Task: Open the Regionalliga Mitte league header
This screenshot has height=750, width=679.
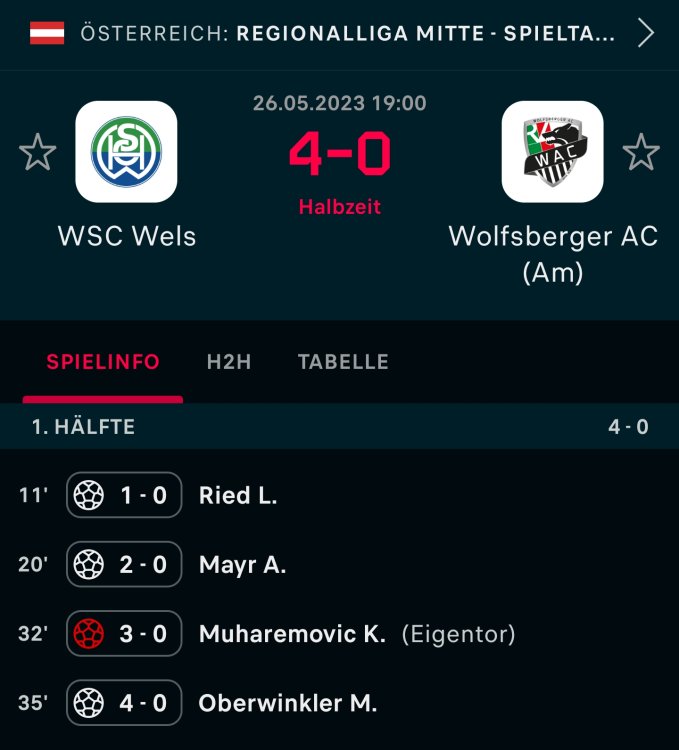Action: point(340,33)
